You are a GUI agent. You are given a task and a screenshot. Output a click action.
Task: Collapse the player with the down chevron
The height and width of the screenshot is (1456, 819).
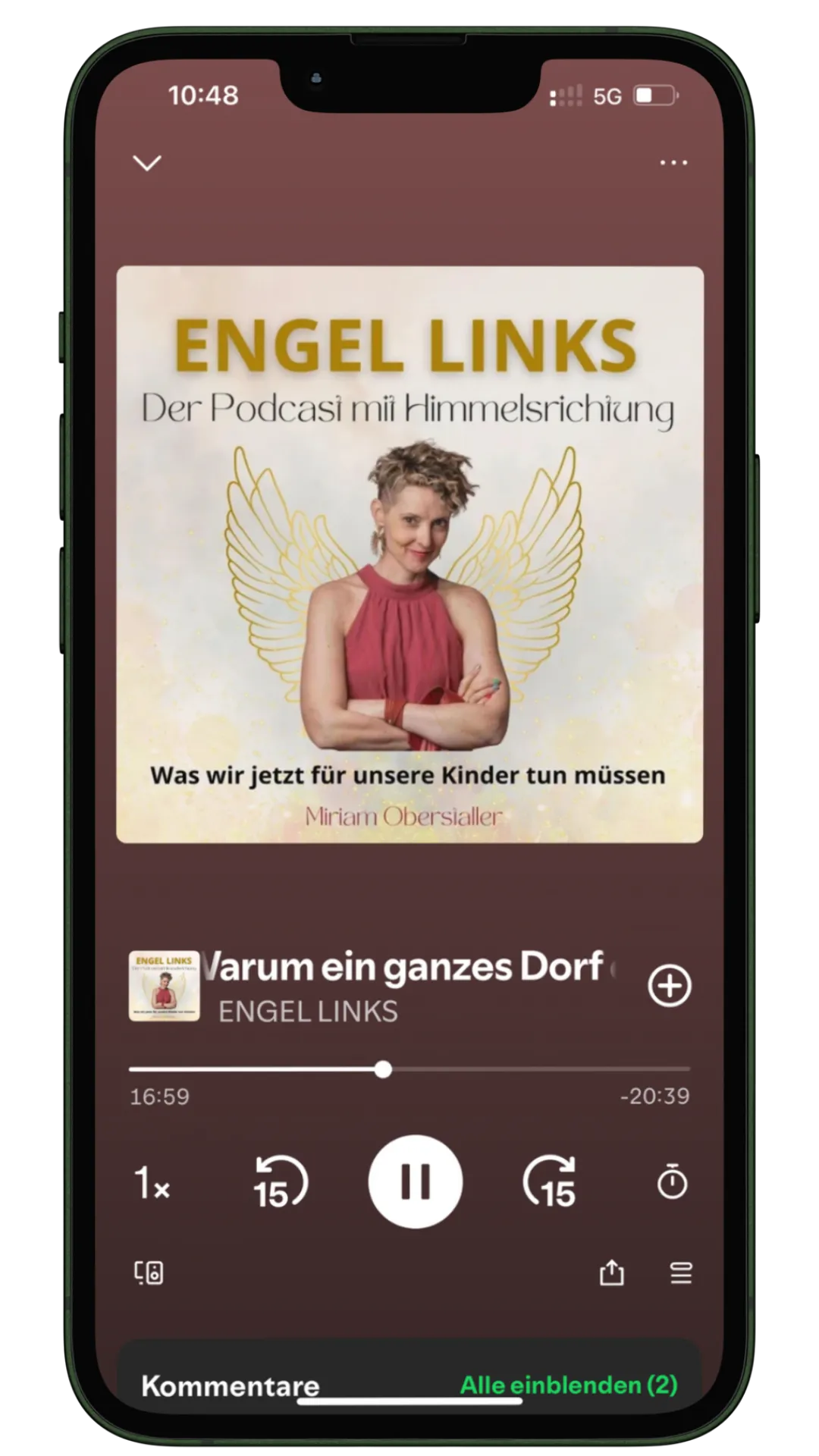point(147,163)
